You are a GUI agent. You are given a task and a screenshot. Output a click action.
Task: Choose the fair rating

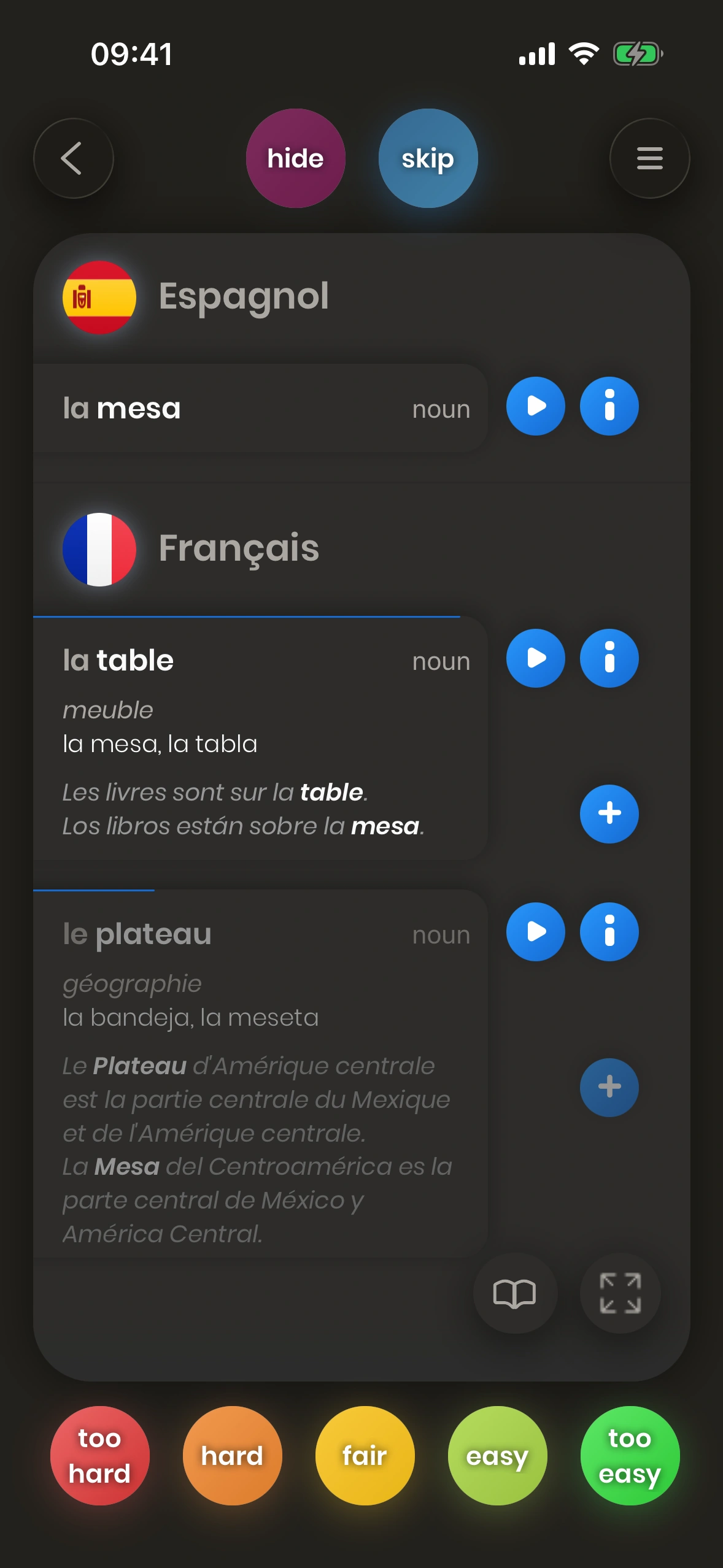point(365,1456)
